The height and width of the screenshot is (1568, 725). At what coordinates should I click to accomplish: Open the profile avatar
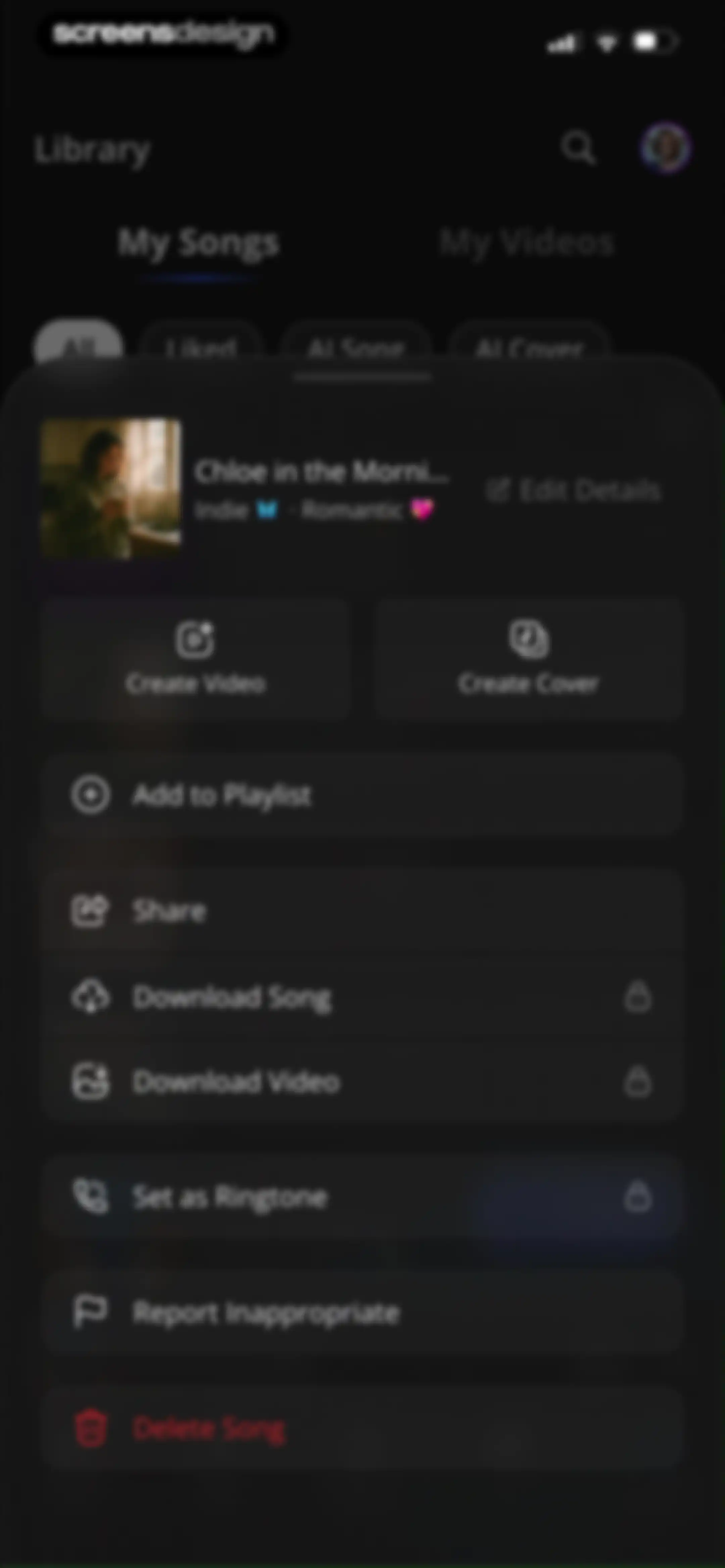(x=665, y=147)
